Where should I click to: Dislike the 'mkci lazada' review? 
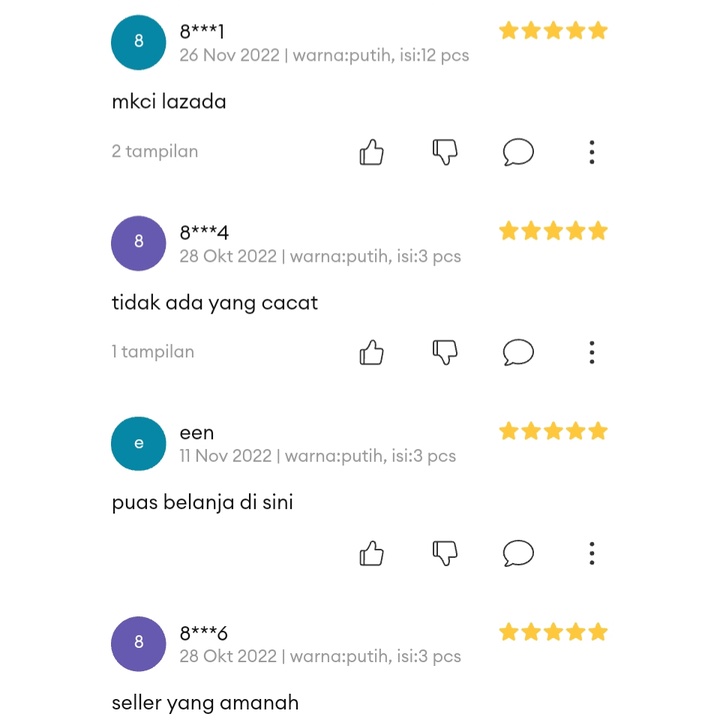445,152
